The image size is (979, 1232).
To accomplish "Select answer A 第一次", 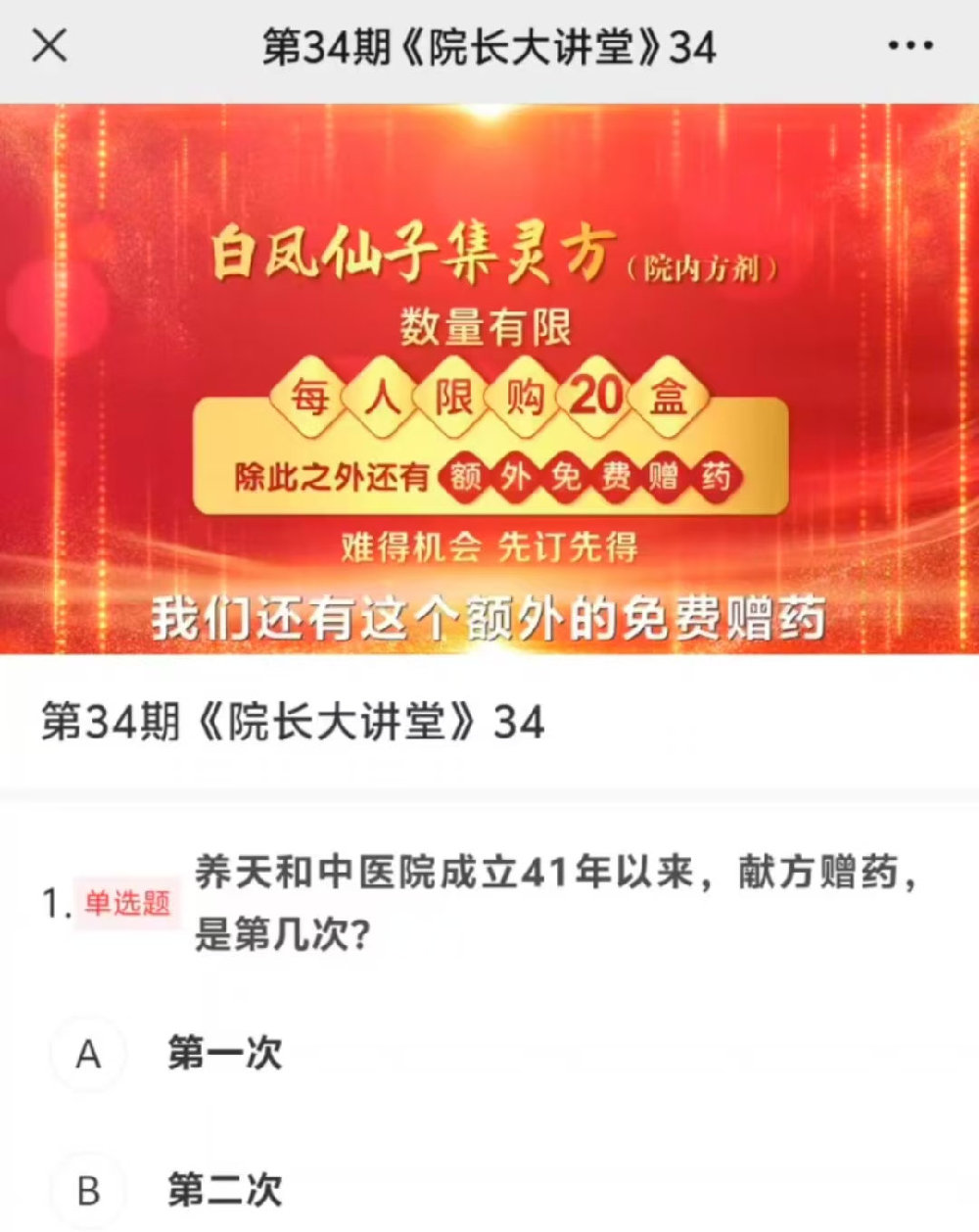I will click(x=89, y=1055).
